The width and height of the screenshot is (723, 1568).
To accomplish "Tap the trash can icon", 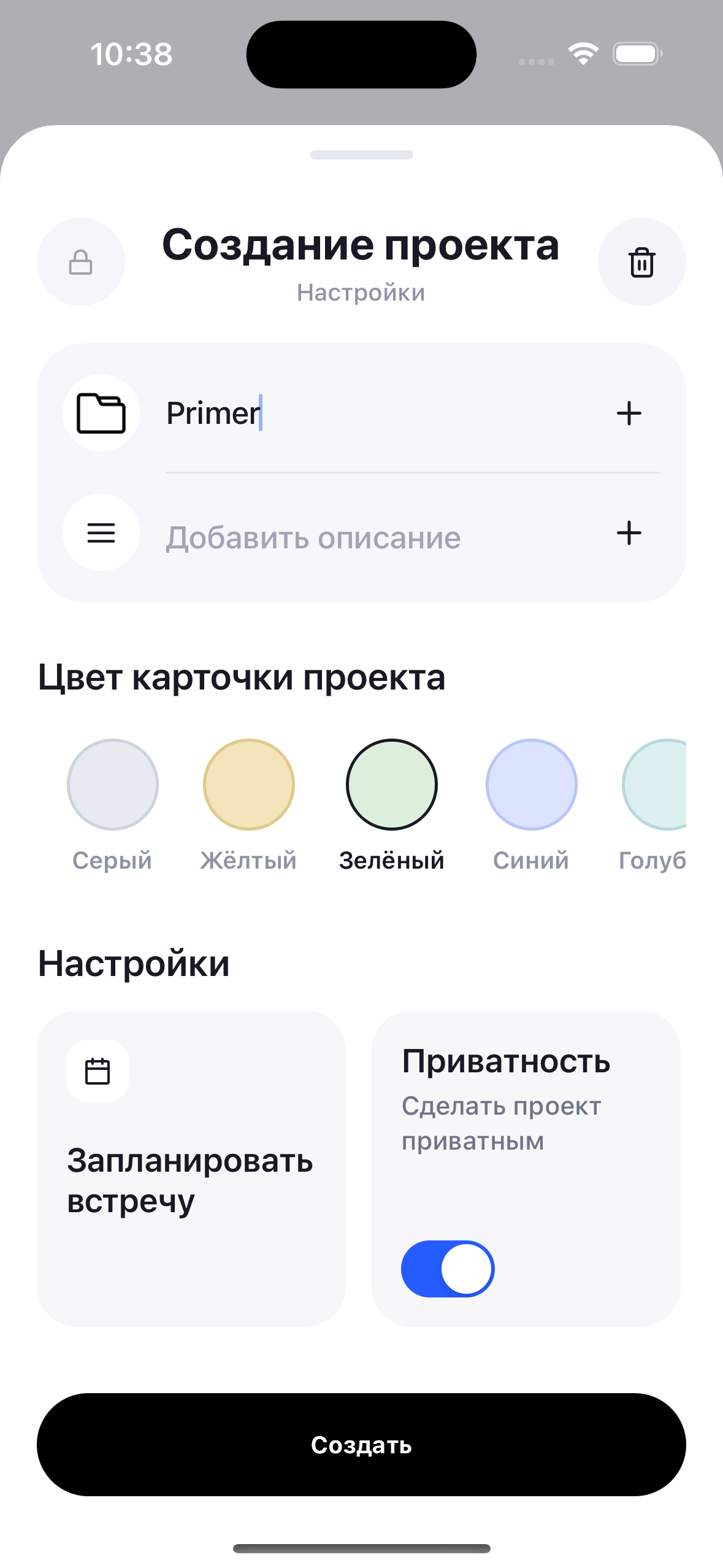I will [641, 262].
